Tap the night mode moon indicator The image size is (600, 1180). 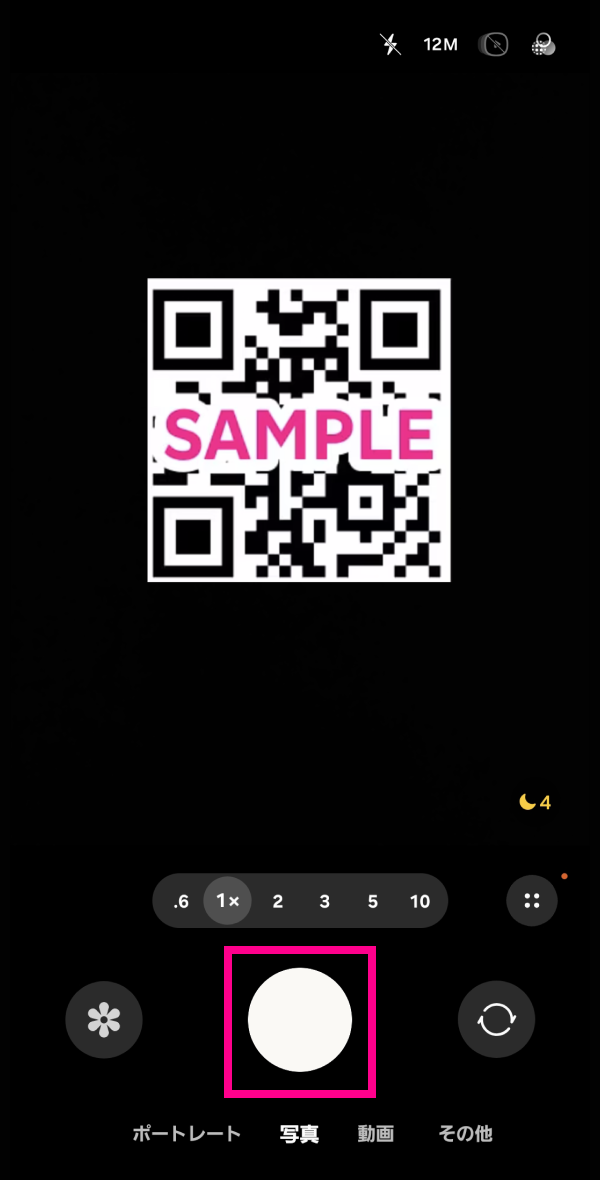pos(535,802)
